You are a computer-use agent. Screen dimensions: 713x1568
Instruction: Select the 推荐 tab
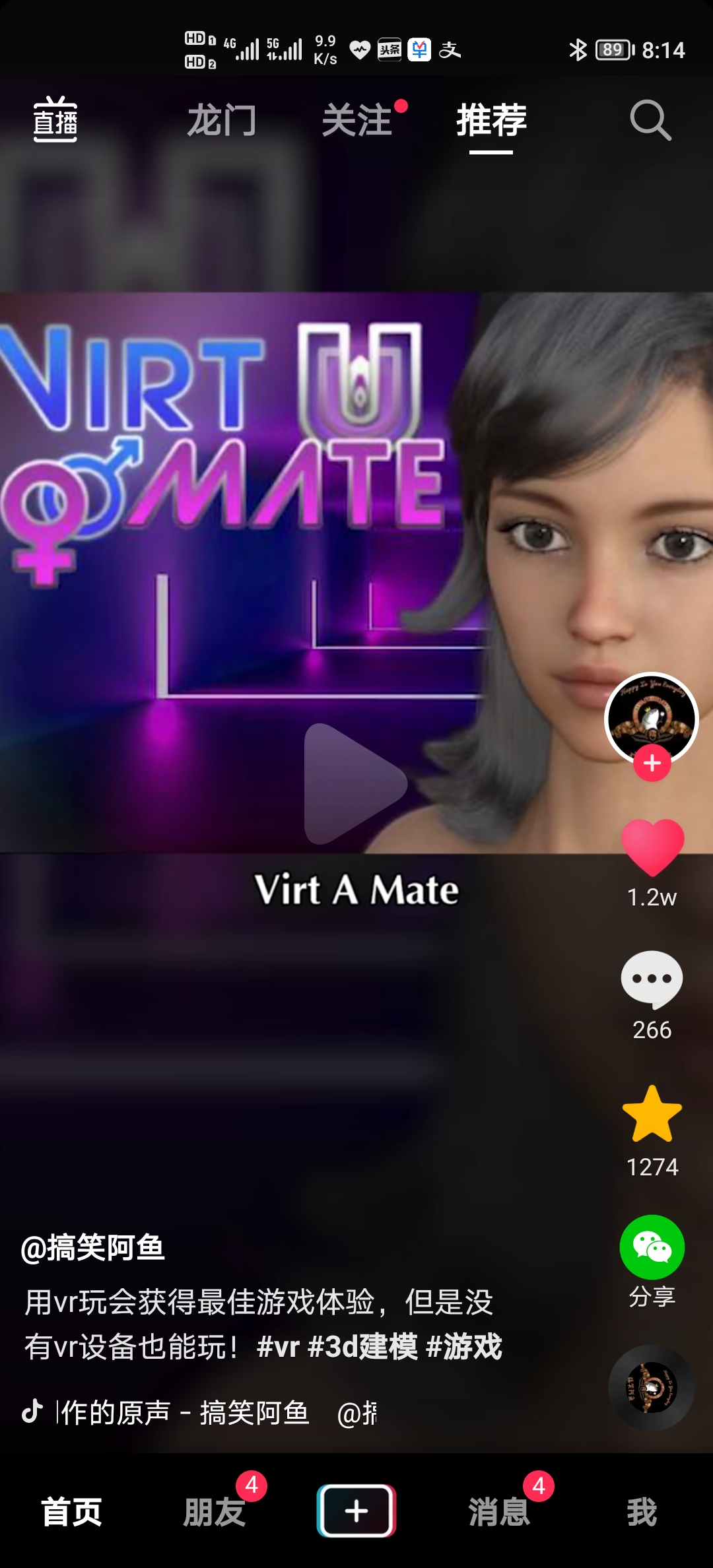pyautogui.click(x=491, y=121)
